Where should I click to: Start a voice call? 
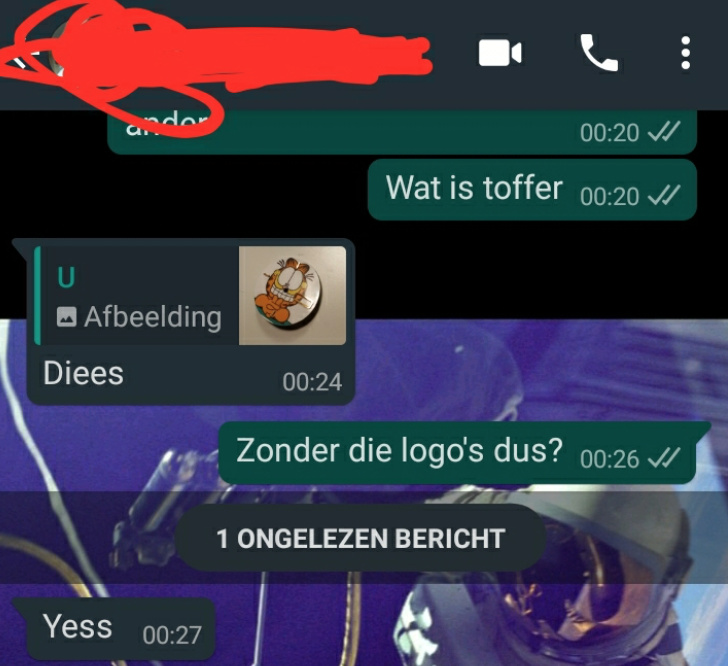click(x=598, y=53)
